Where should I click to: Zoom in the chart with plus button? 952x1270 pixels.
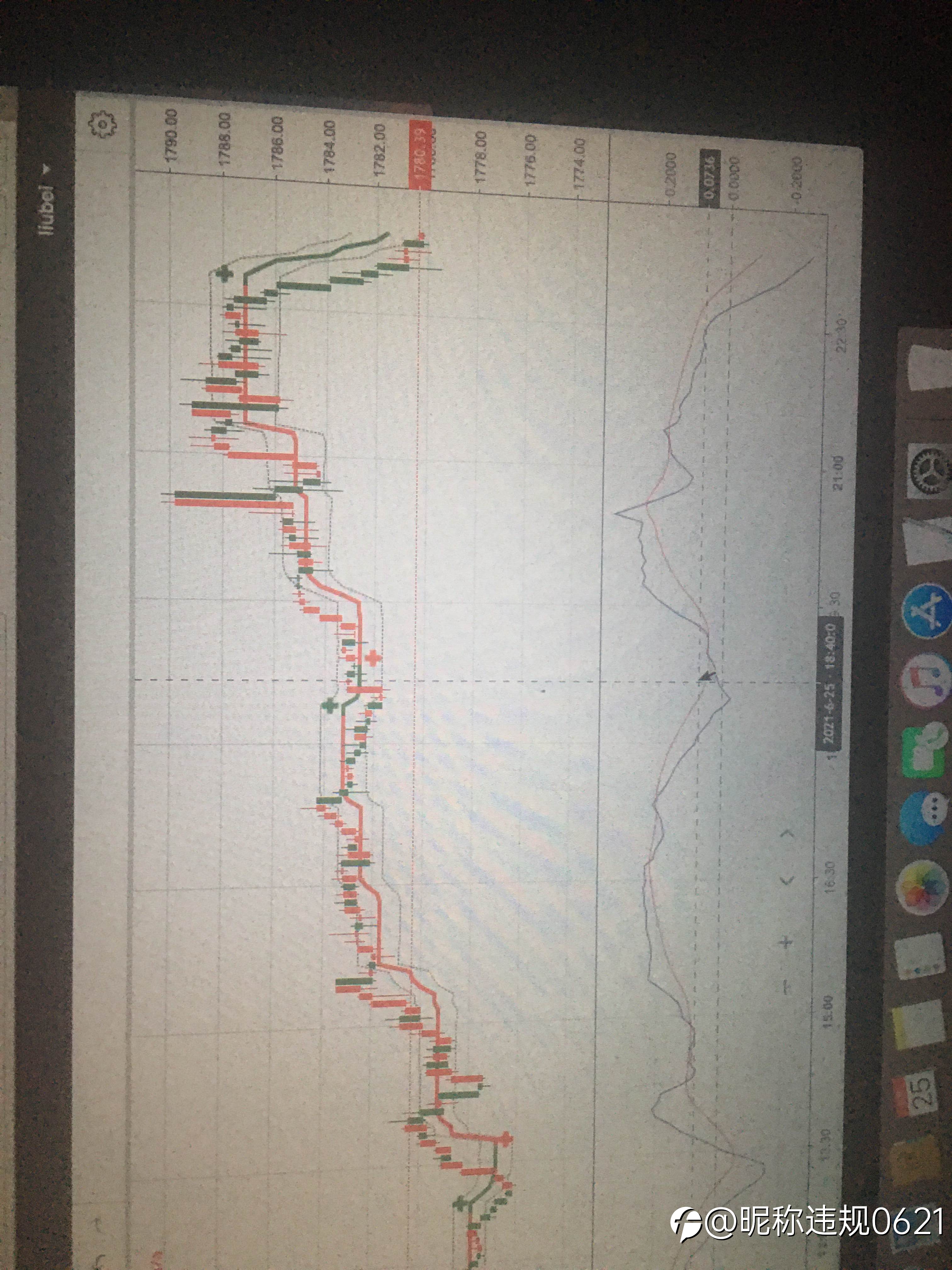point(786,941)
